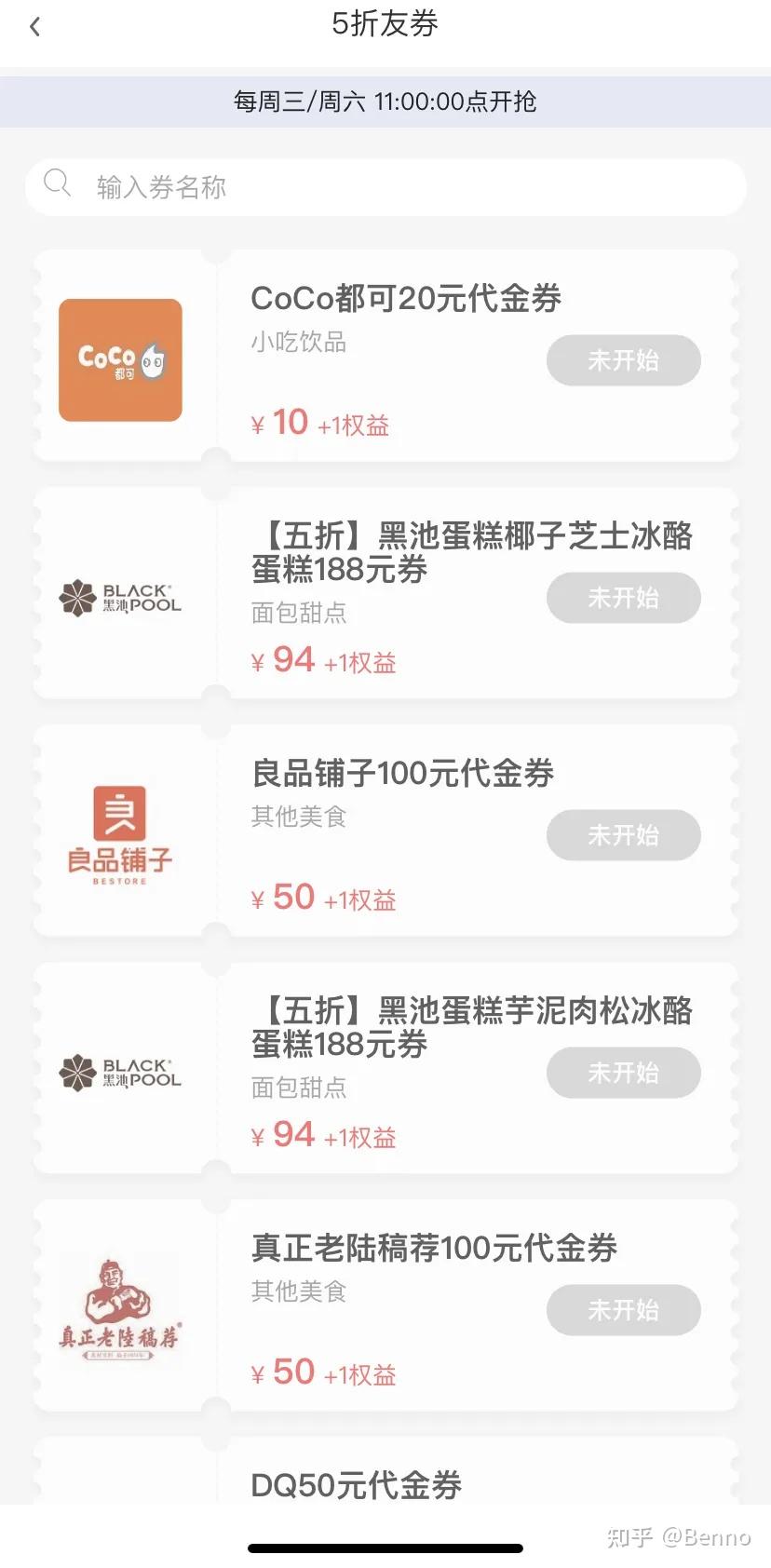Tap 未开始 button for 真正老陆稿荐 coupon
Viewport: 771px width, 1568px height.
click(623, 1310)
